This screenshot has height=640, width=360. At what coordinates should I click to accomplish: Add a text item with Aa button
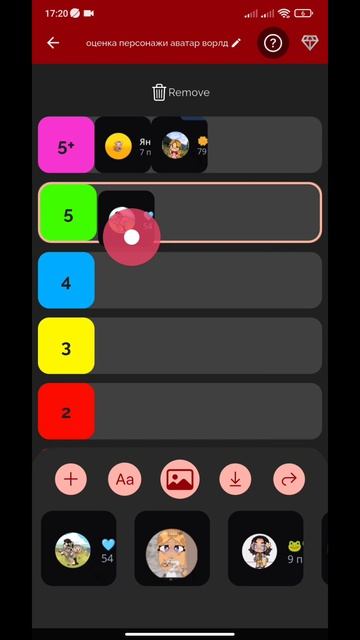[125, 479]
